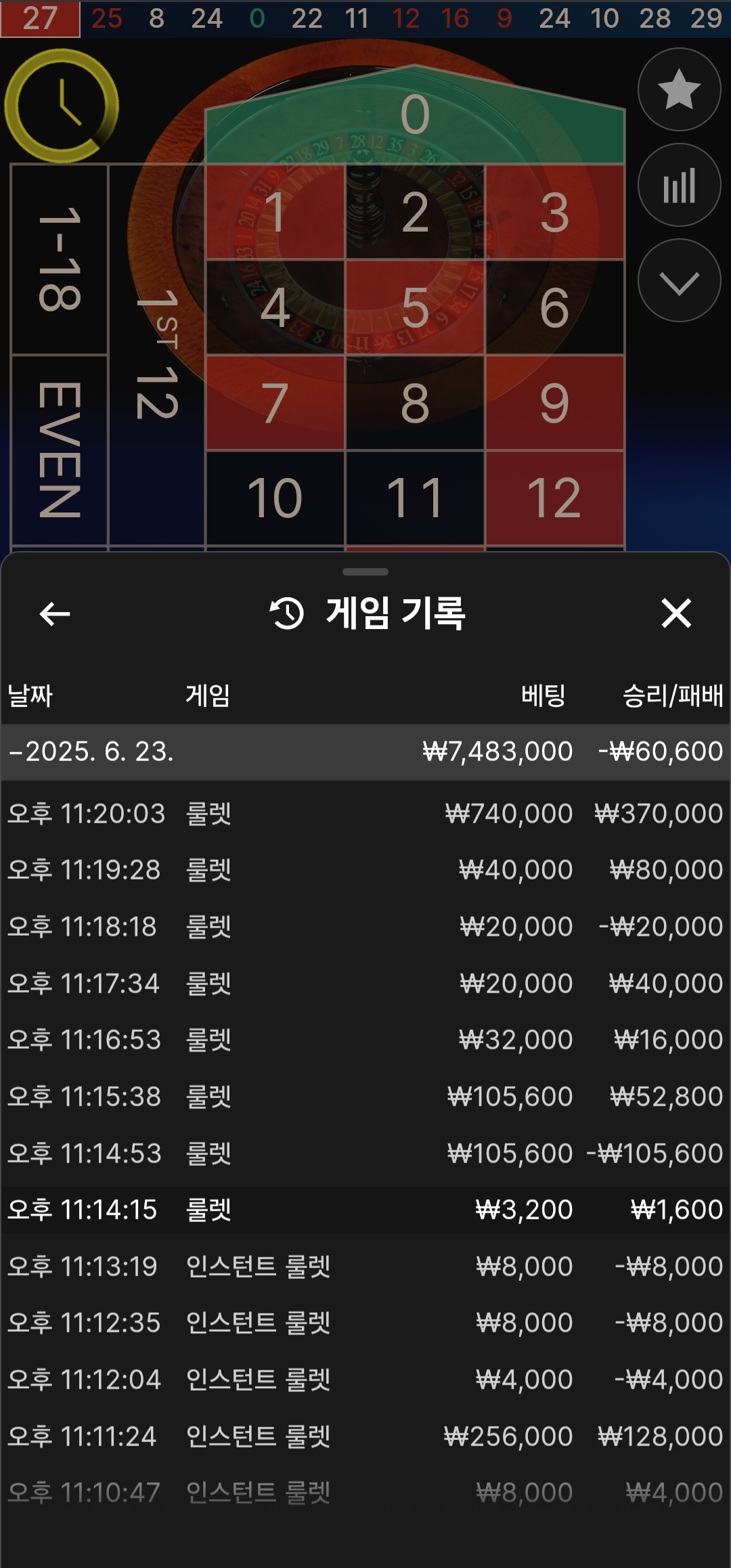Screen dimensions: 731x1568
Task: Open 오후 11:13:19 인스턴트 룰렛 record
Action: [365, 1266]
